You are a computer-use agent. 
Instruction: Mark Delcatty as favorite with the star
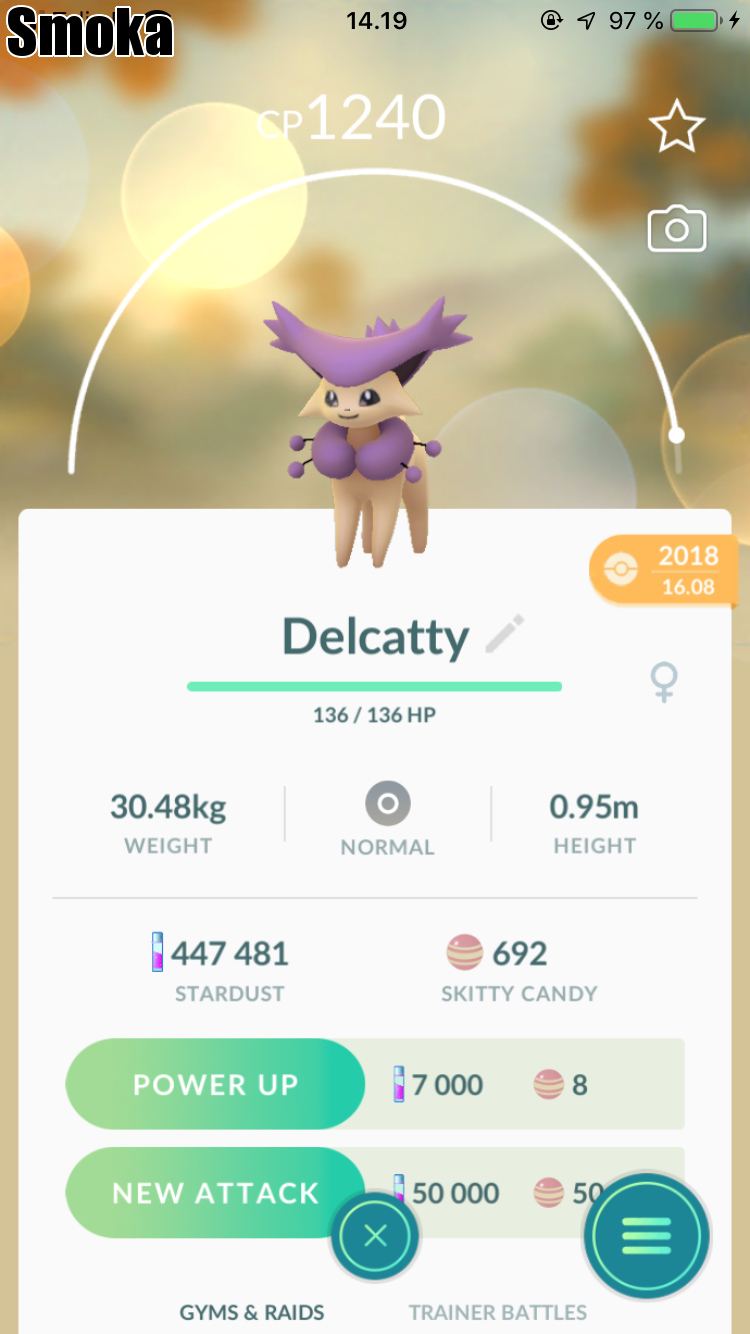(677, 127)
